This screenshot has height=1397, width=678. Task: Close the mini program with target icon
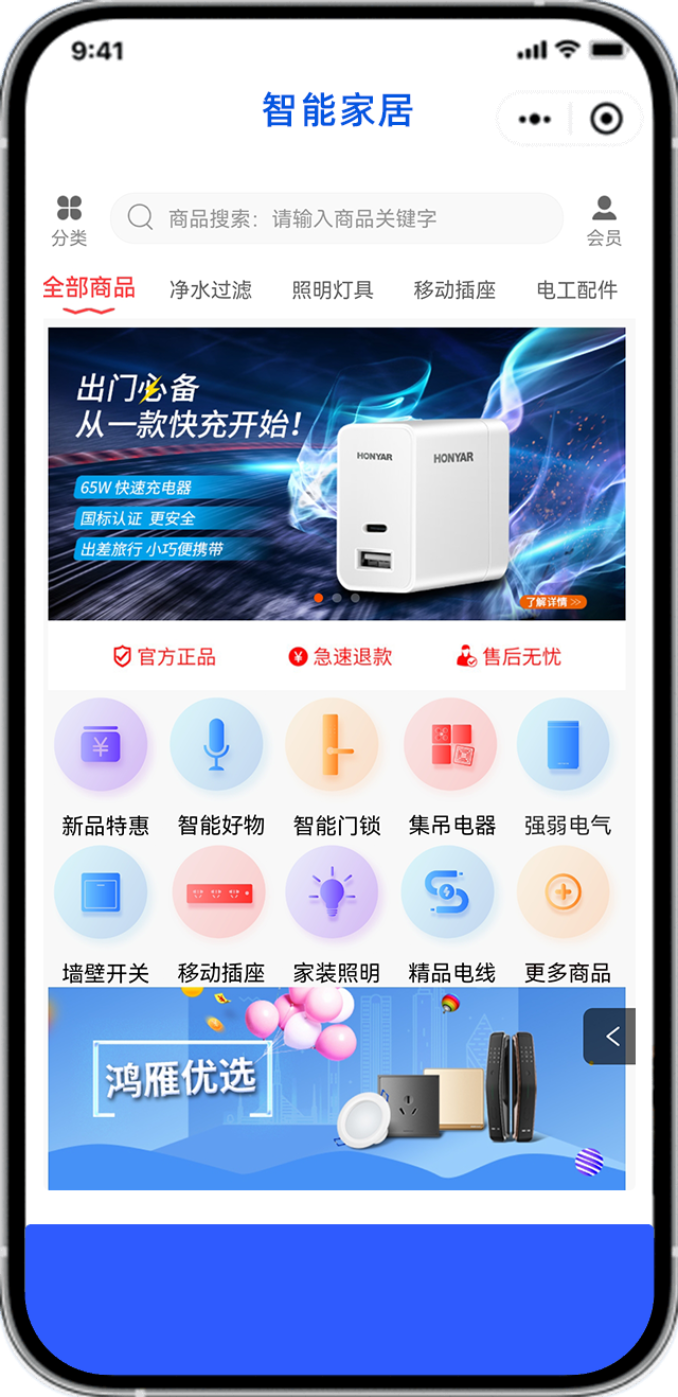pos(606,119)
